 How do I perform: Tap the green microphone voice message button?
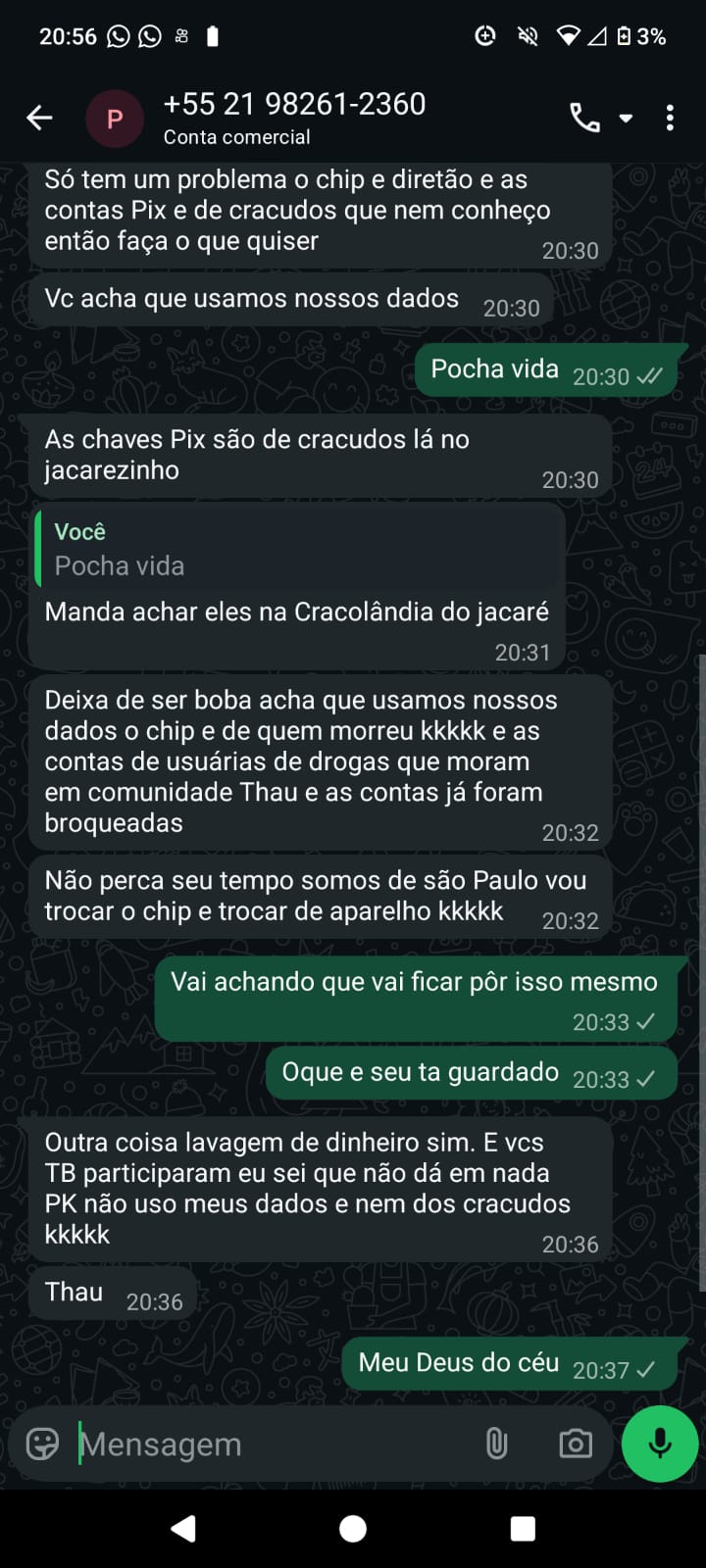point(660,1444)
